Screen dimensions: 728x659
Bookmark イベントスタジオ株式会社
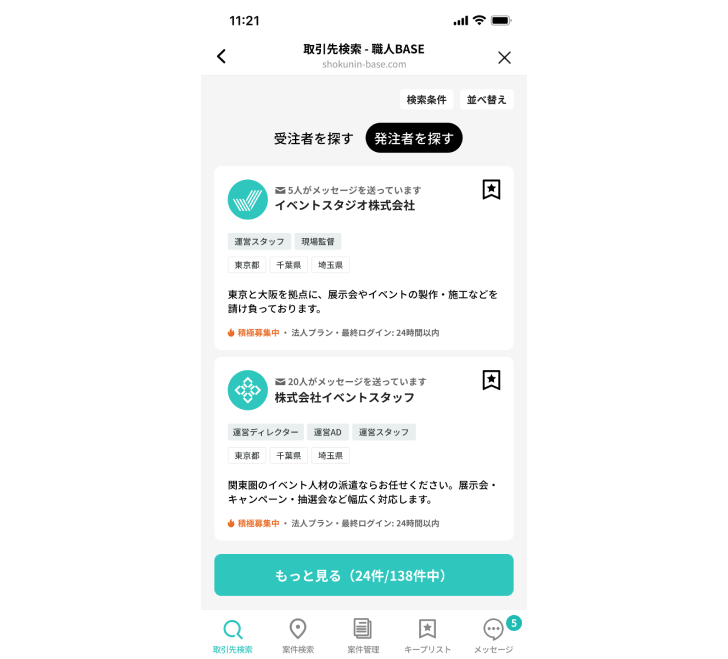point(491,189)
